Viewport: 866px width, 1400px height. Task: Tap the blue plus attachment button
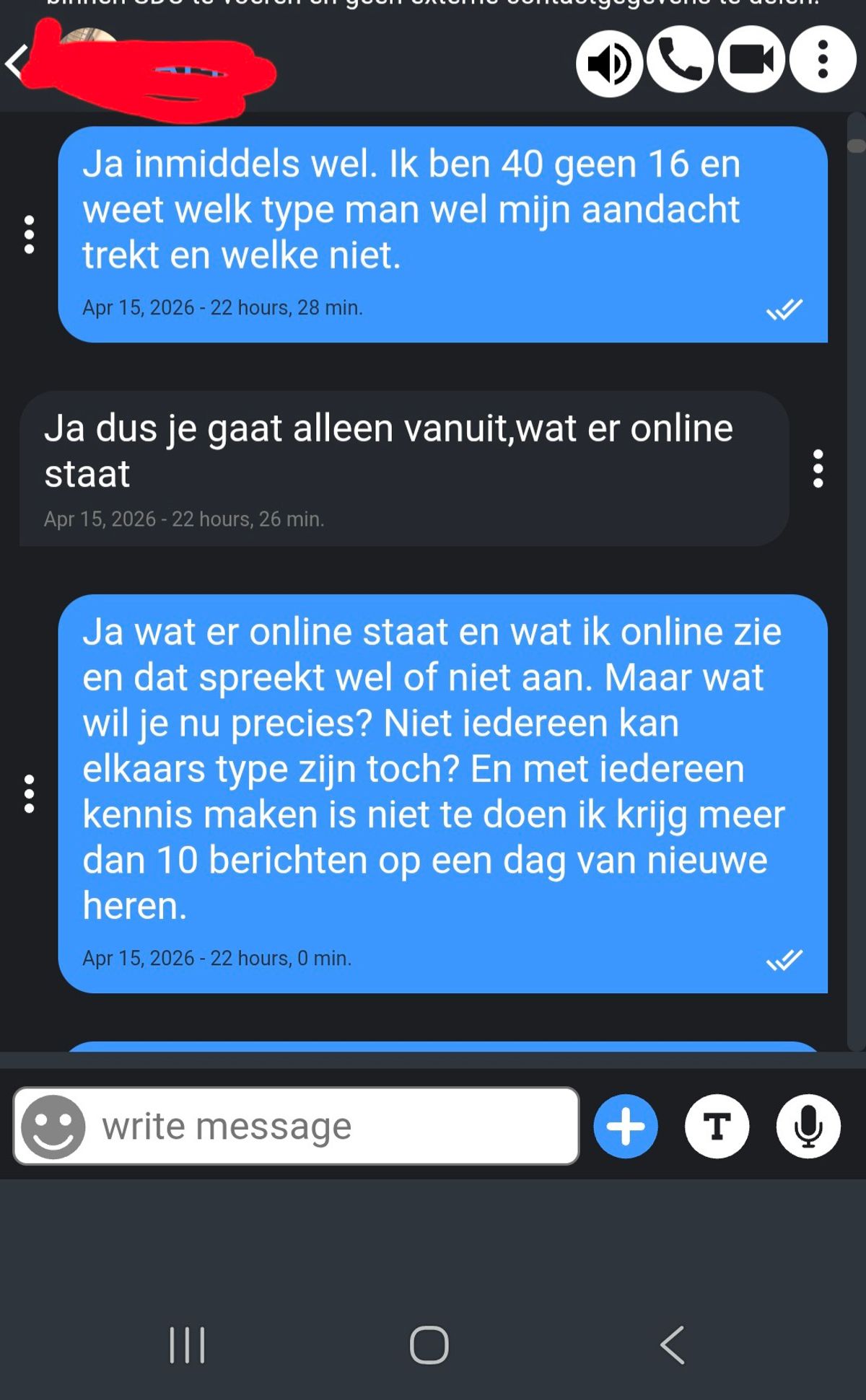[x=625, y=1126]
